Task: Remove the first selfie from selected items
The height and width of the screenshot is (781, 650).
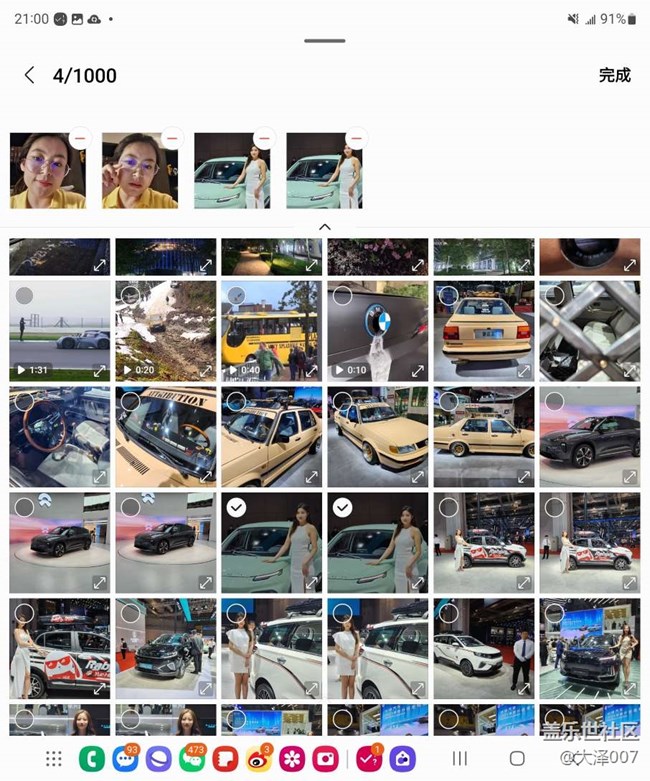Action: [x=80, y=138]
